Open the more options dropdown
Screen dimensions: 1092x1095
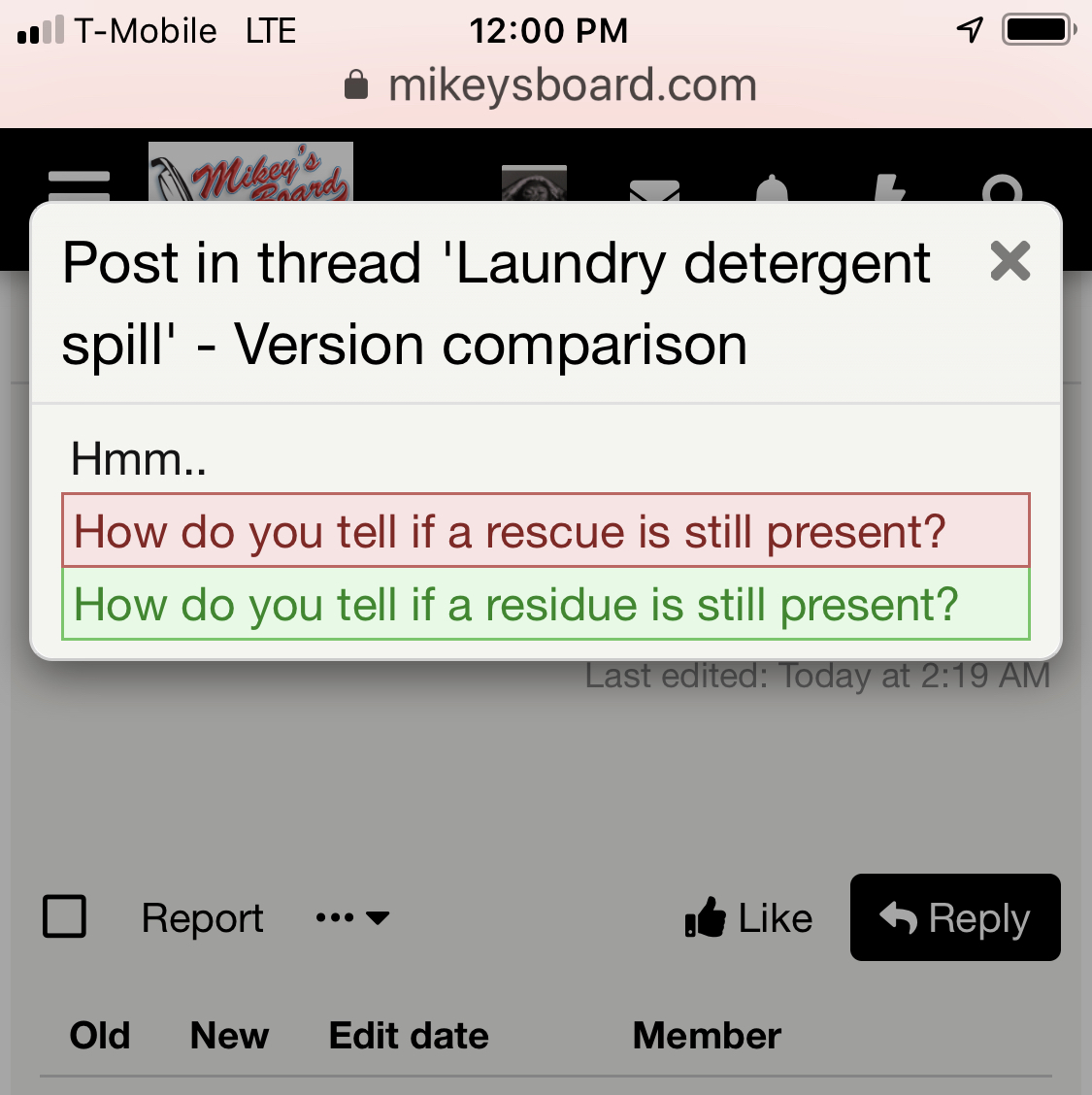click(352, 917)
